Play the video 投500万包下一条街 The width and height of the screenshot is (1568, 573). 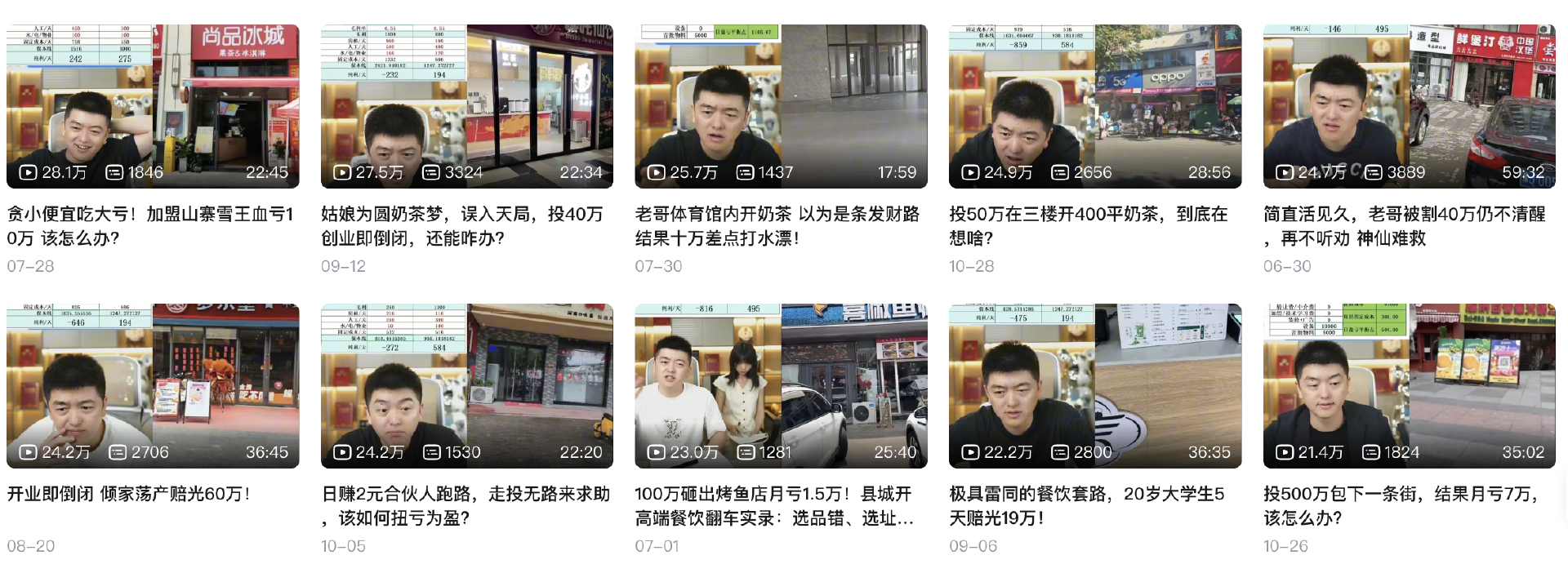coord(1409,386)
